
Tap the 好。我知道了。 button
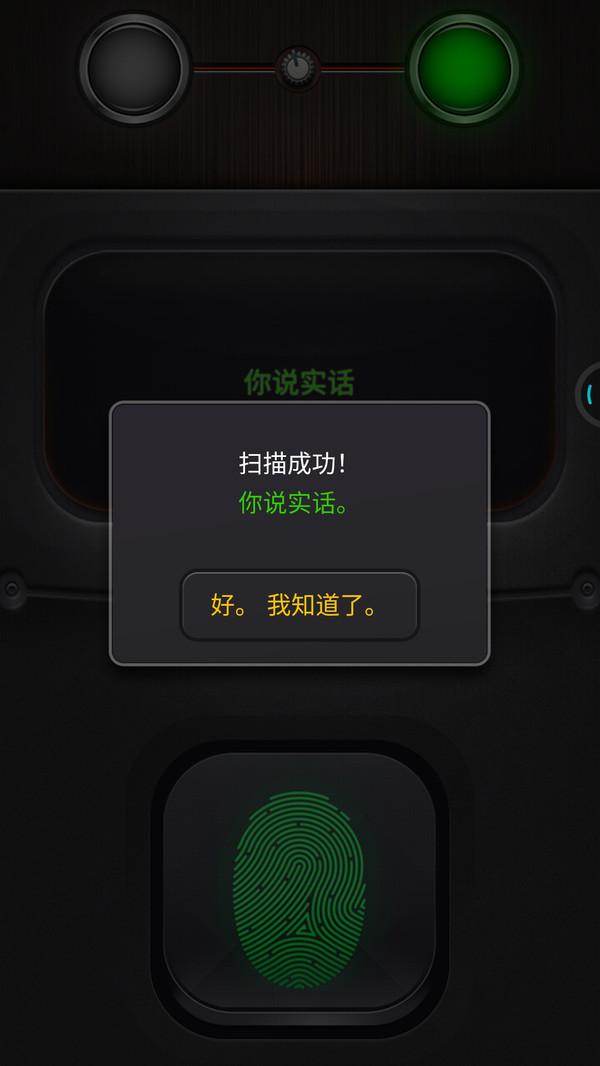(299, 606)
